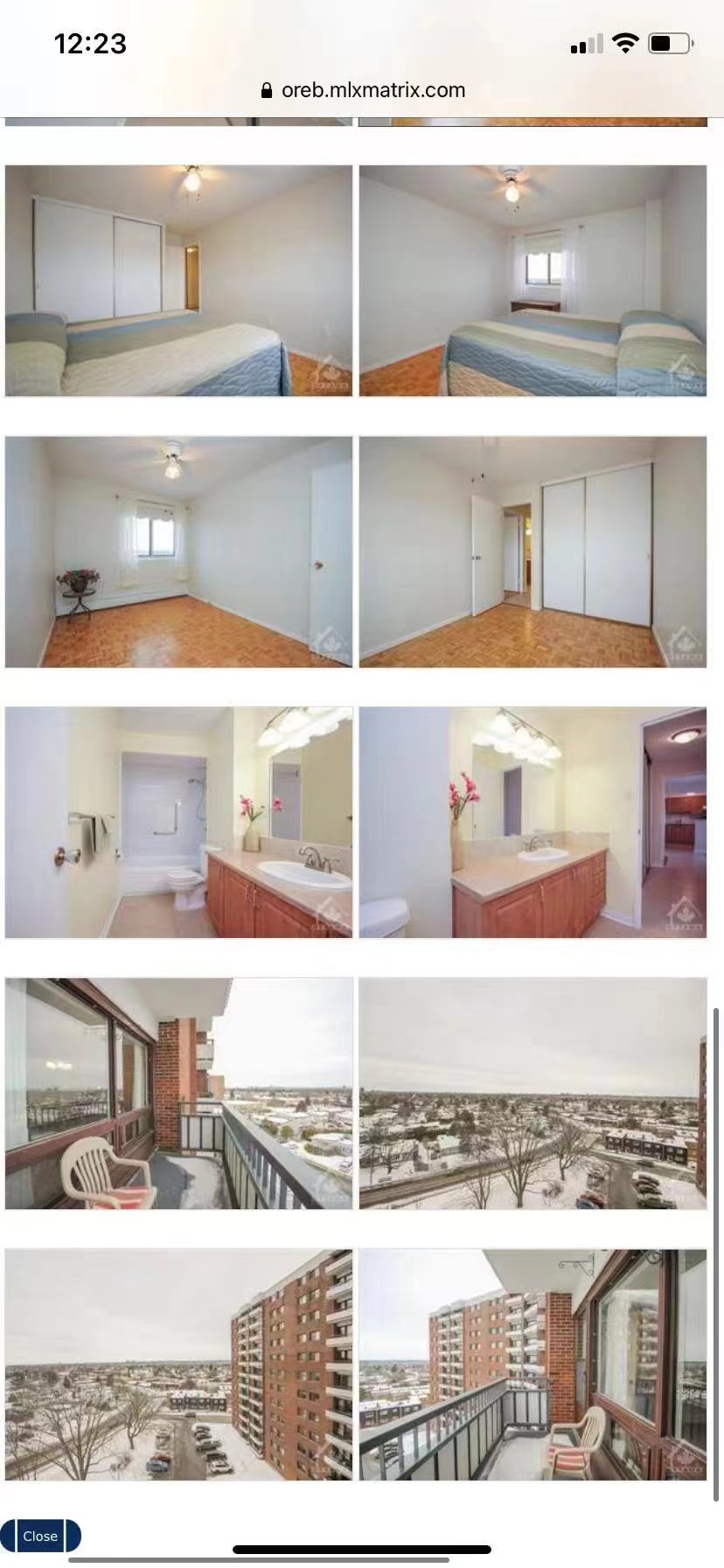
Task: View empty room photo with flower stand
Action: point(179,552)
